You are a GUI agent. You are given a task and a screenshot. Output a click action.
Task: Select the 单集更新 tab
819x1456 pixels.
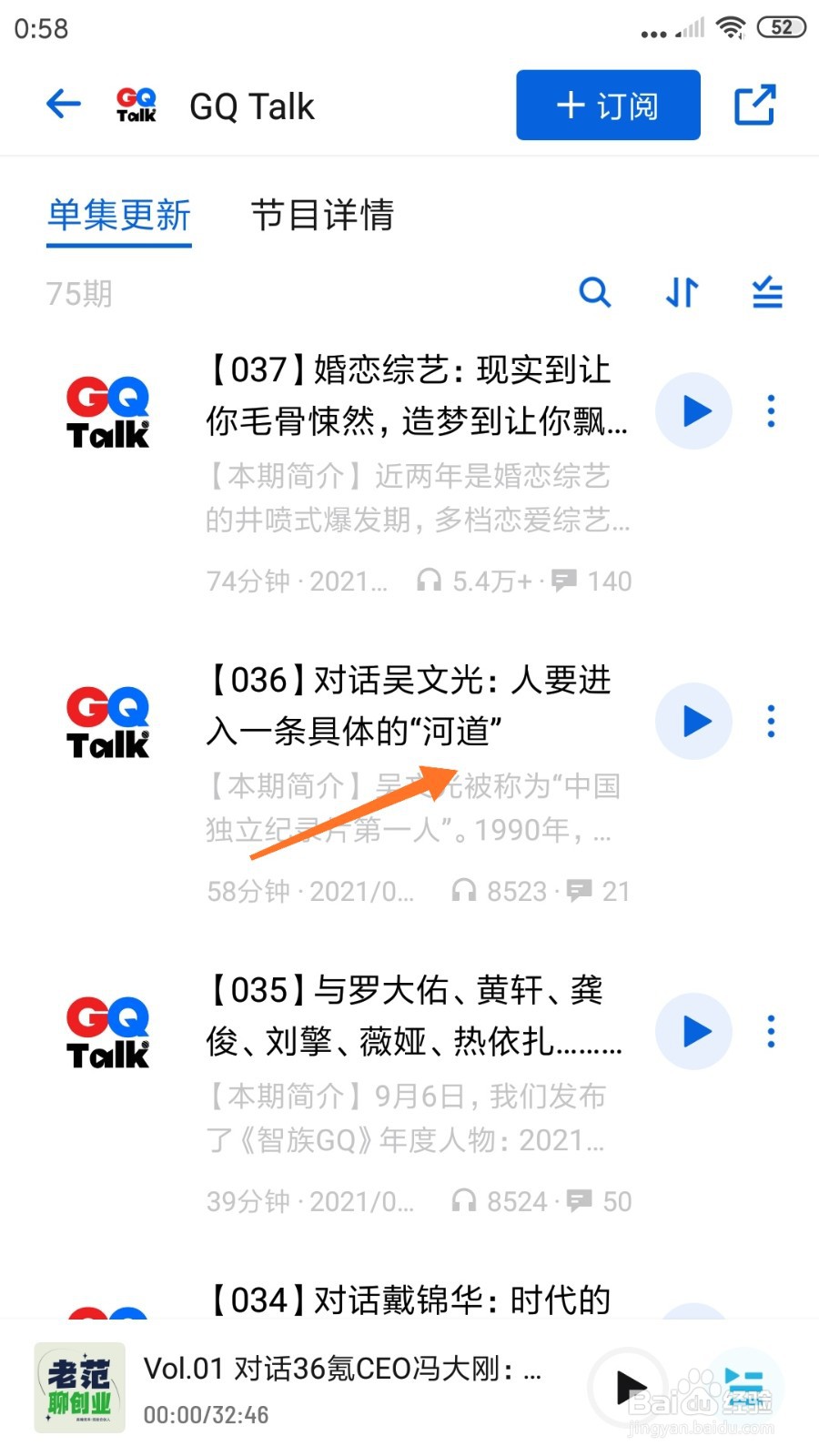click(119, 216)
